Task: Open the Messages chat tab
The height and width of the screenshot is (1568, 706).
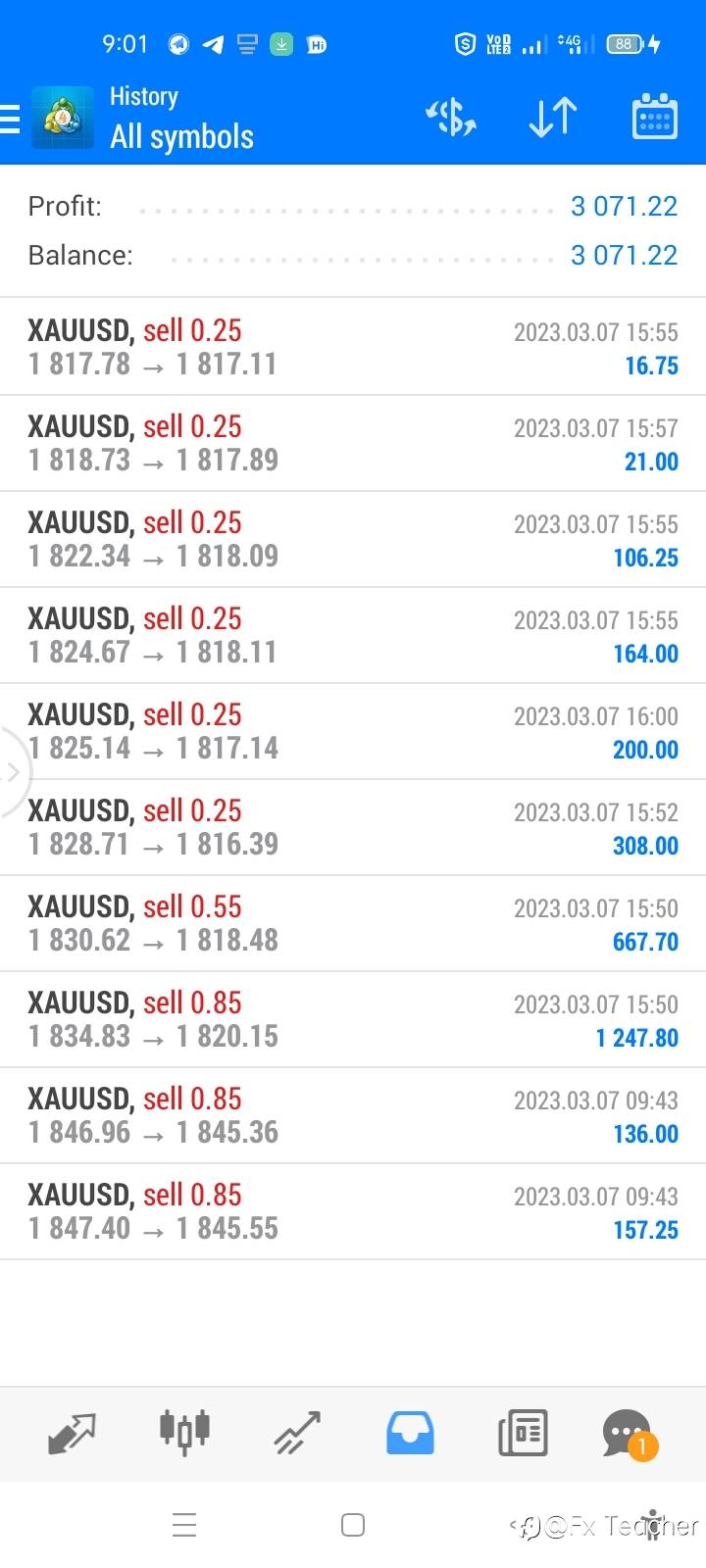Action: (x=628, y=1435)
